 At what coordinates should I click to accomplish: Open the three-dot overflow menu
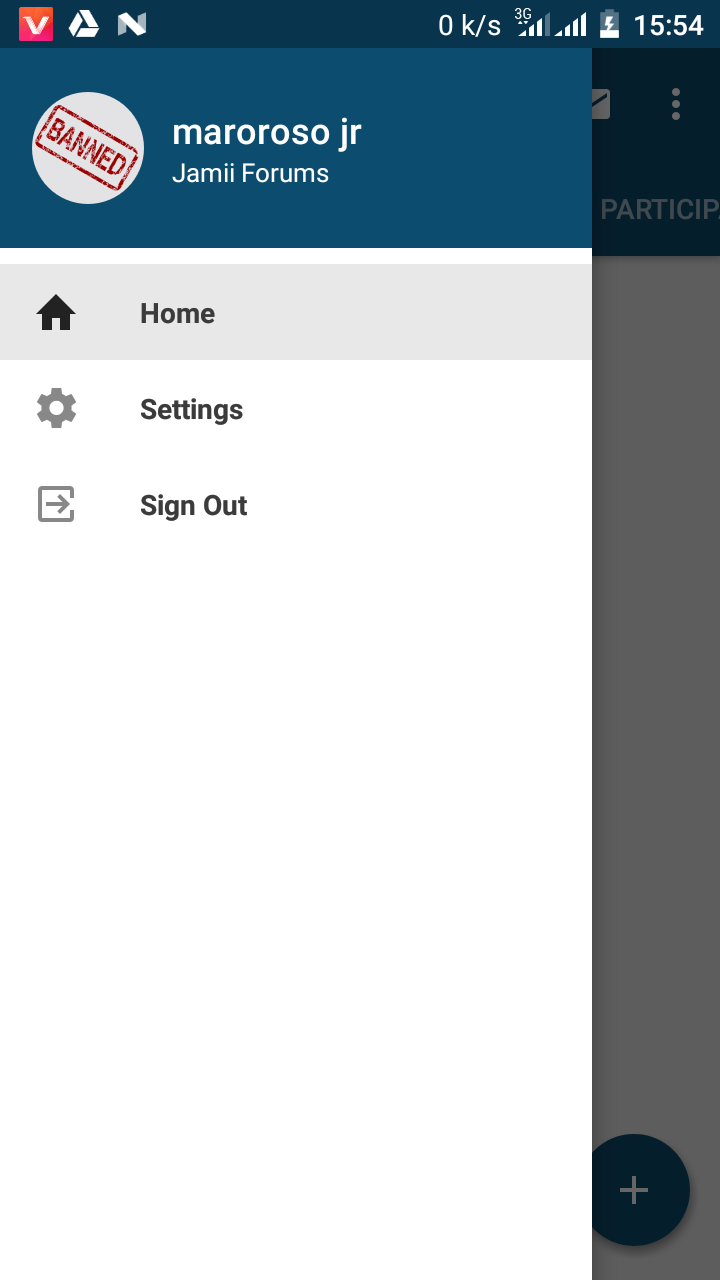(676, 104)
